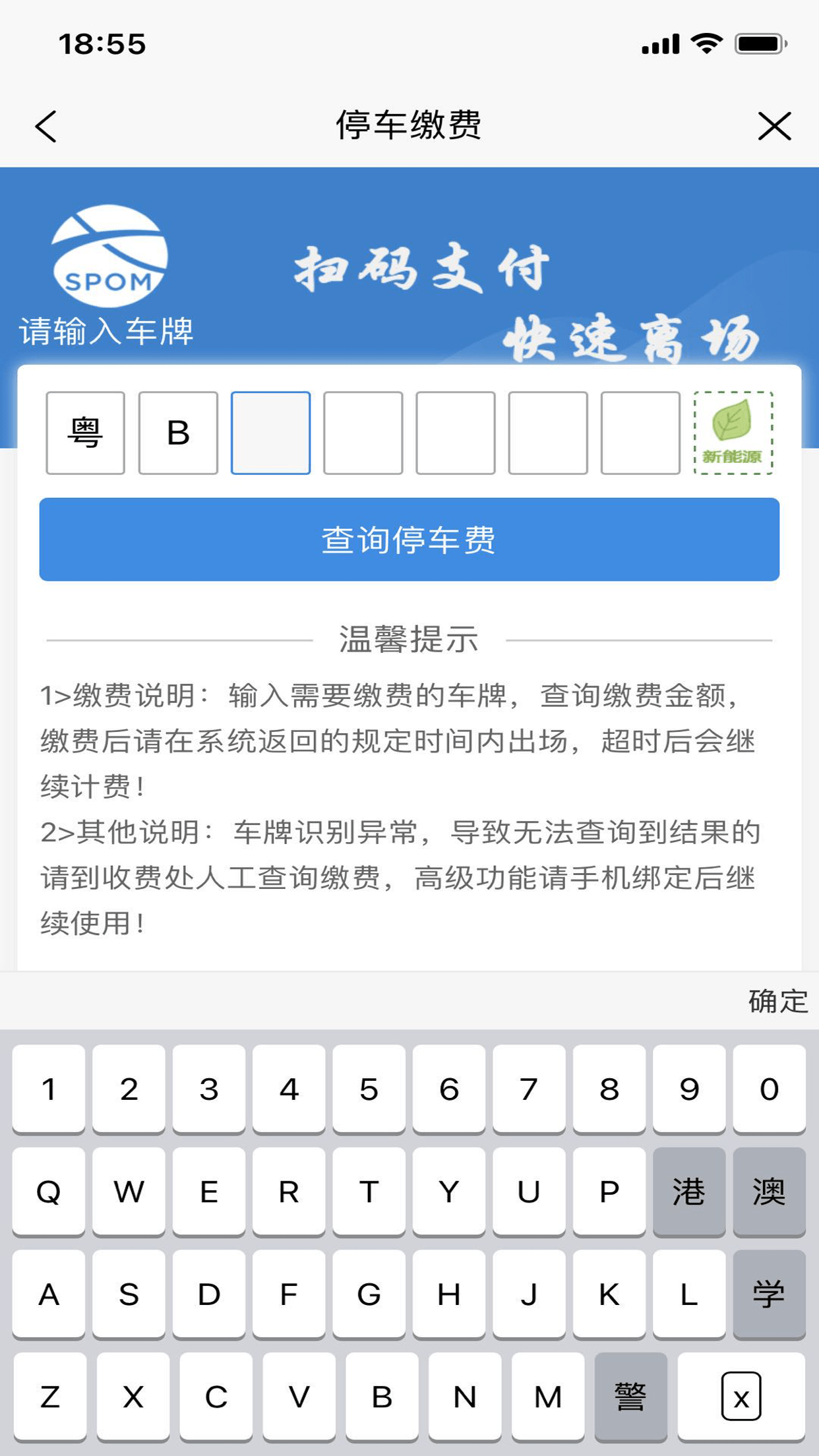Tap the 警 key
The height and width of the screenshot is (1456, 819).
tap(630, 1397)
